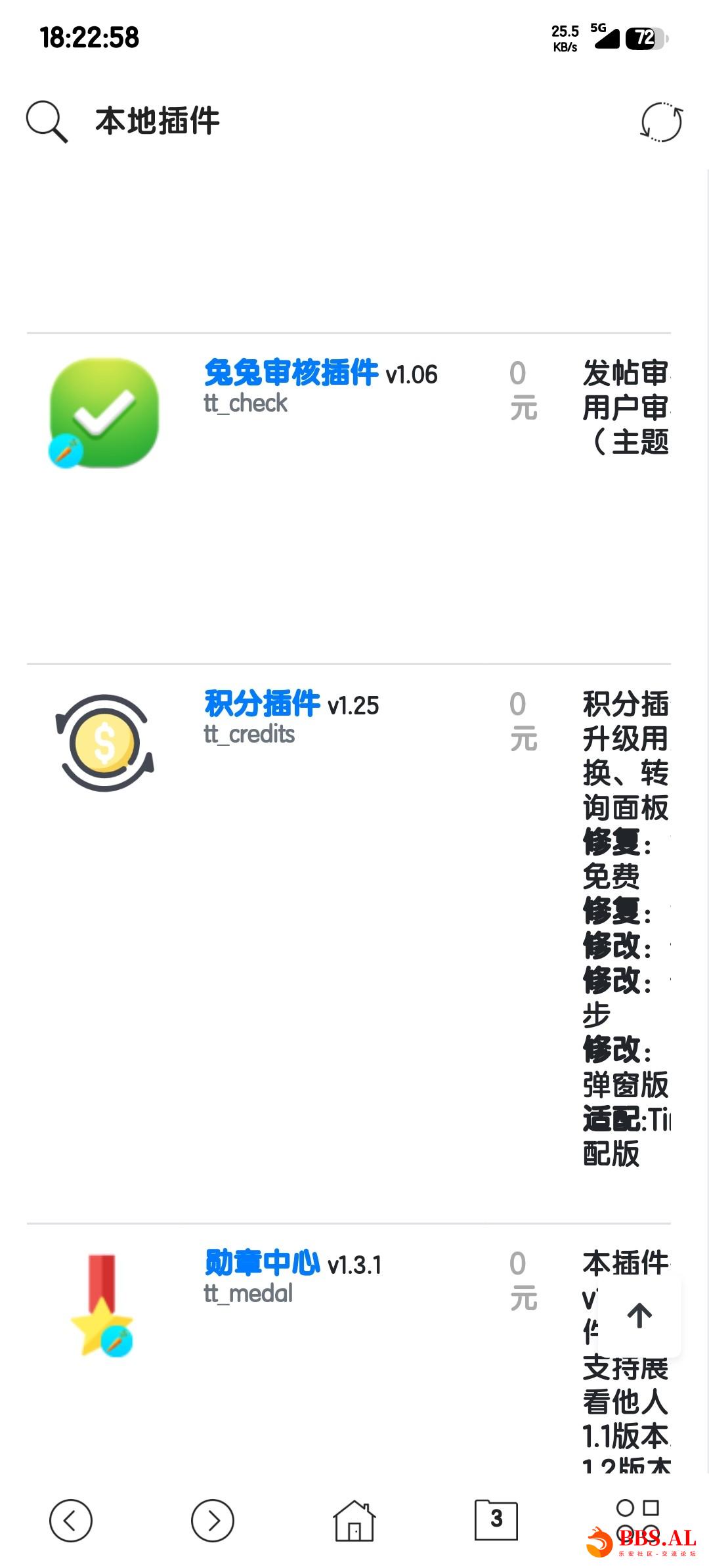Screen dimensions: 709x1568
Task: Go forward to the next page
Action: [212, 1520]
